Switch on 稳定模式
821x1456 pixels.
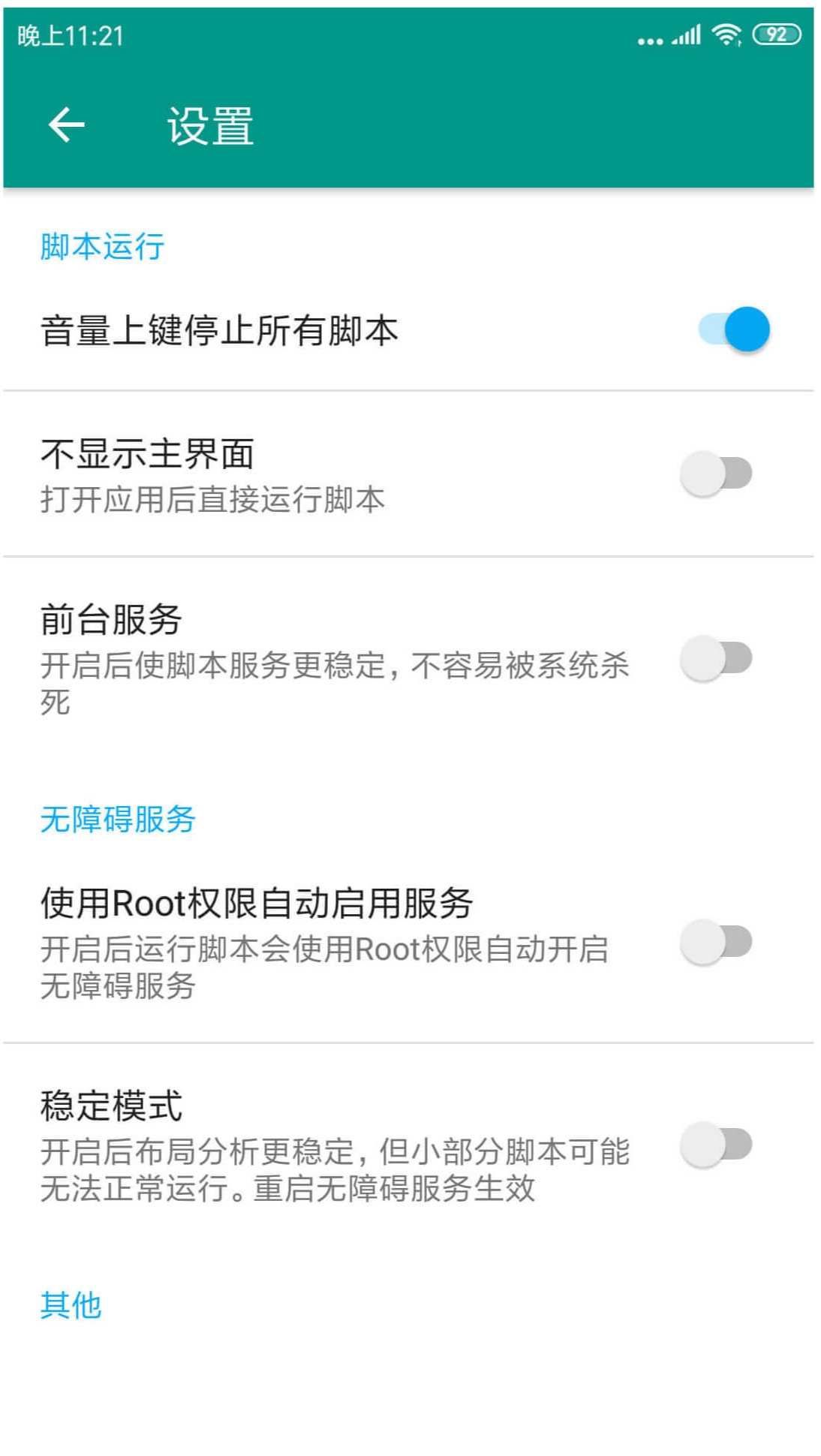coord(717,1145)
